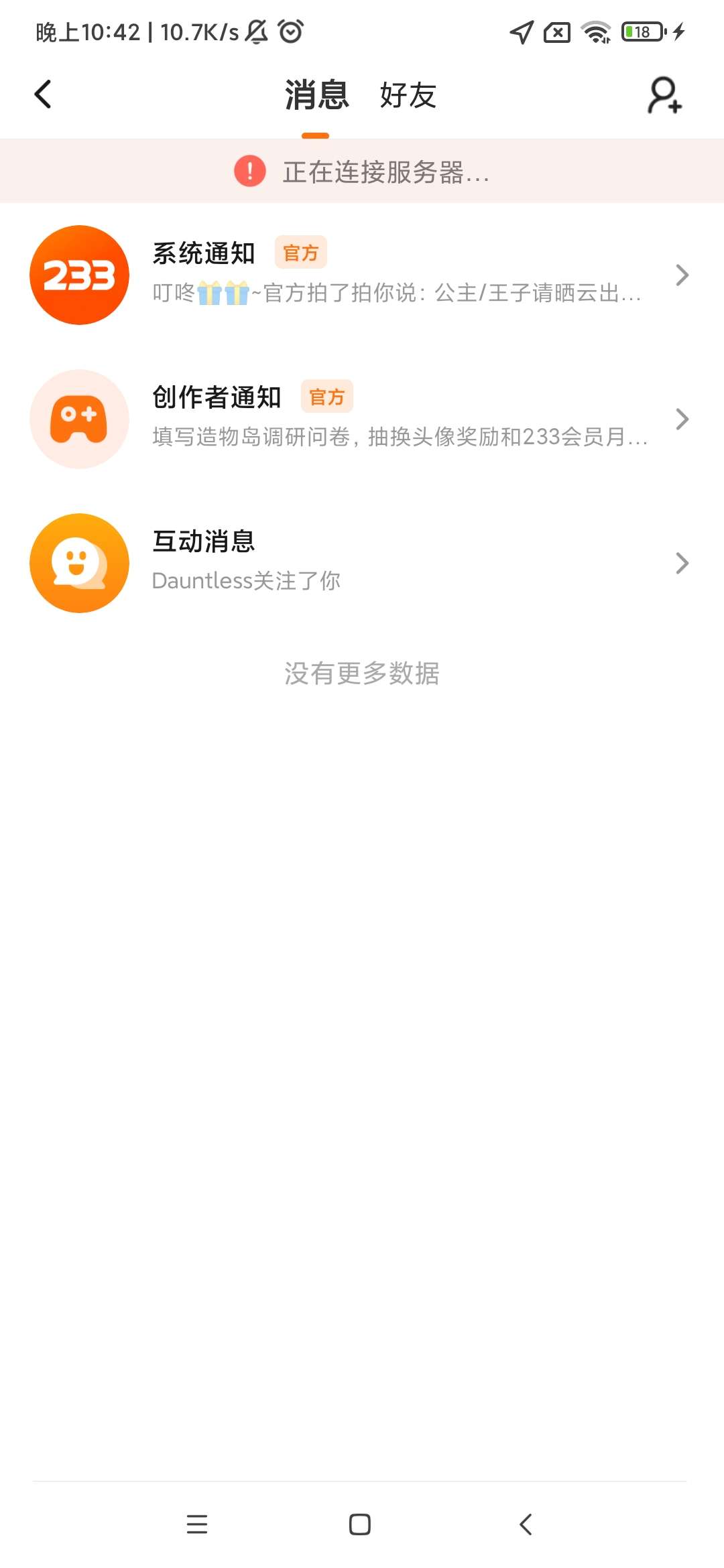
Task: Go back using the top-left arrow
Action: 43,94
